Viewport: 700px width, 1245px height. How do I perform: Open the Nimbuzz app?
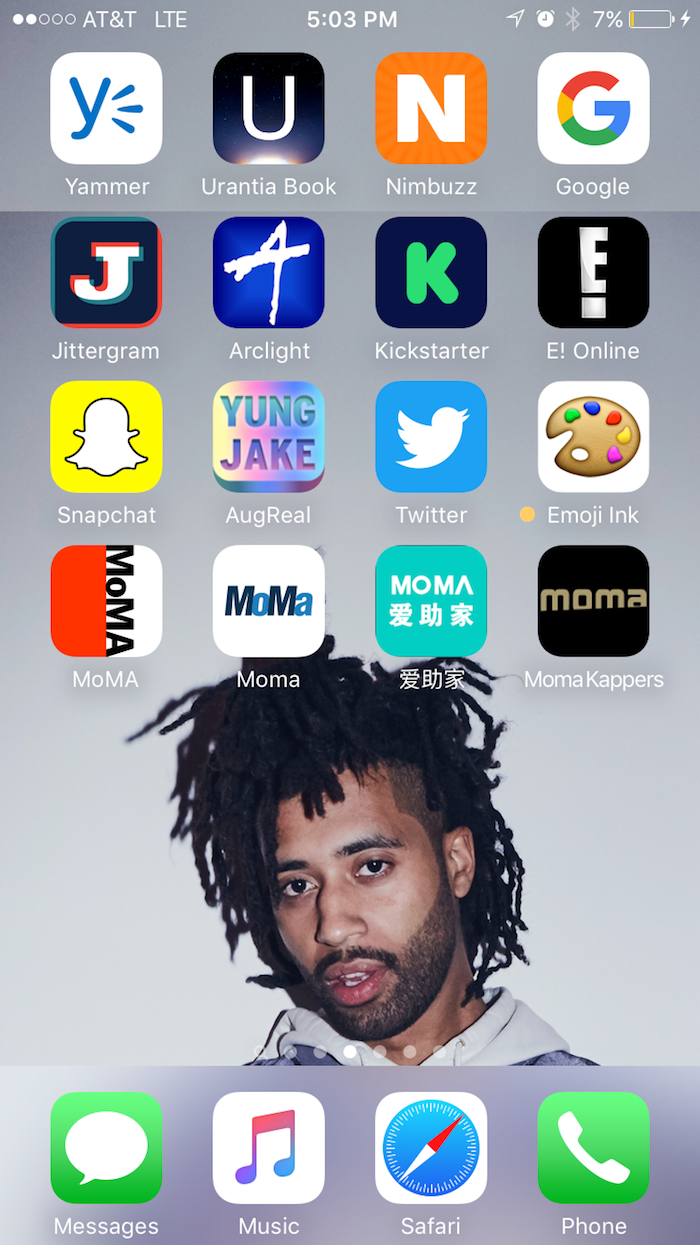point(431,108)
